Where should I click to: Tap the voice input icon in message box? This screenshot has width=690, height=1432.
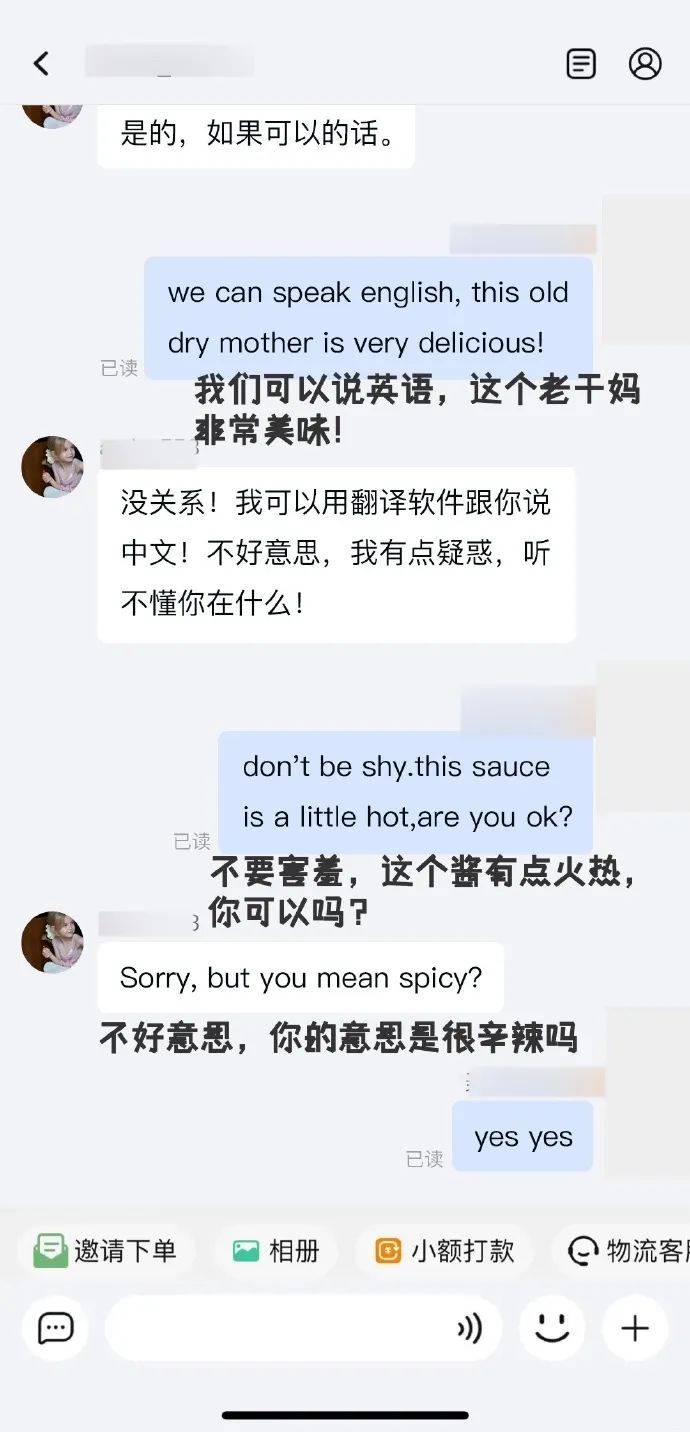[469, 1328]
